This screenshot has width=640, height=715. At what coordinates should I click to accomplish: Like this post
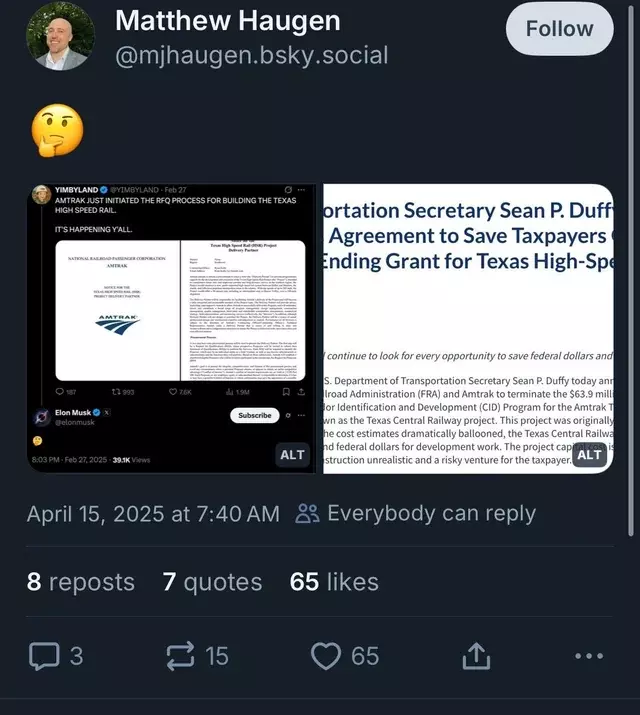point(345,656)
